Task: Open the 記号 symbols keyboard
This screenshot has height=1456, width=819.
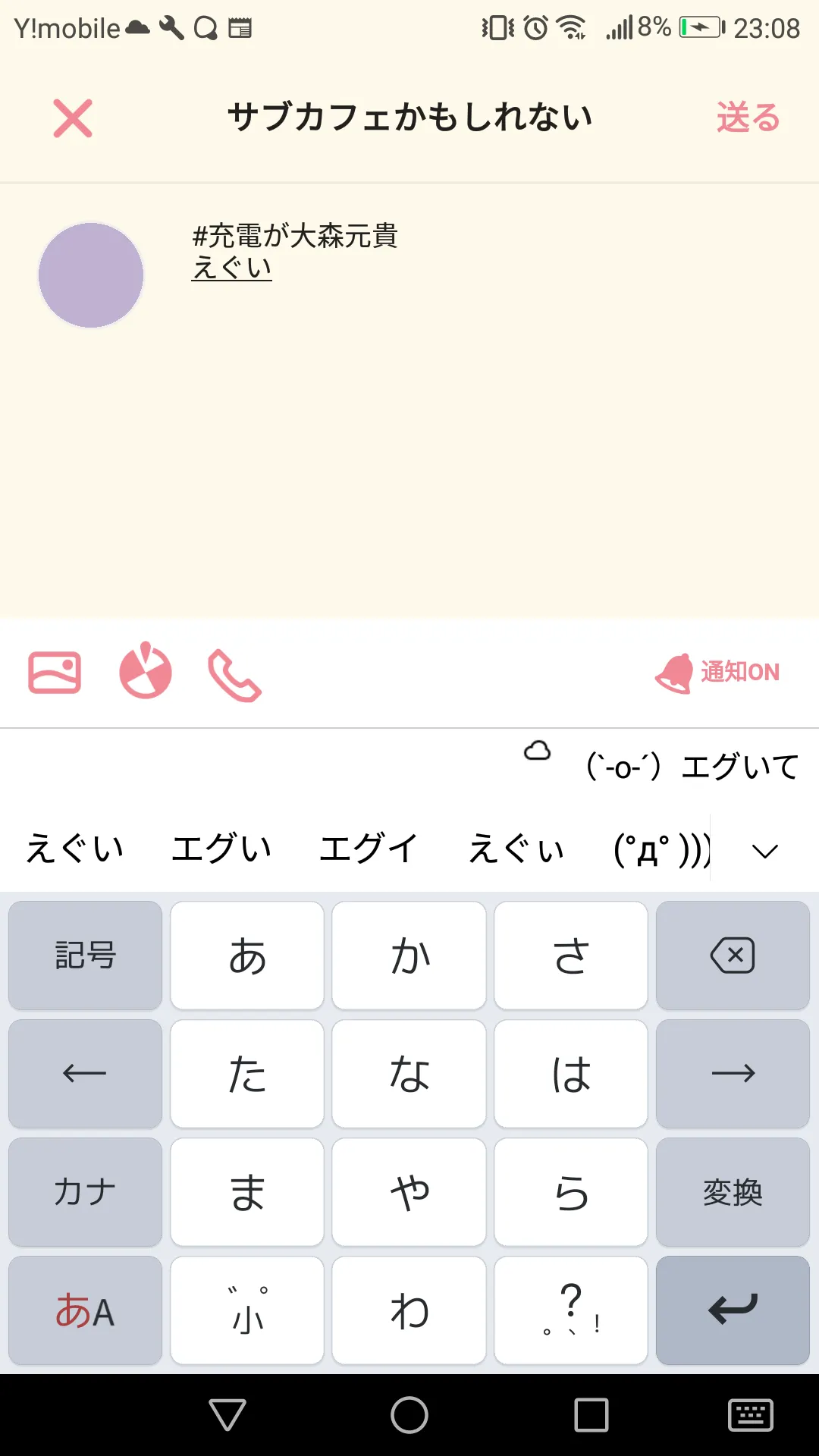Action: pos(85,955)
